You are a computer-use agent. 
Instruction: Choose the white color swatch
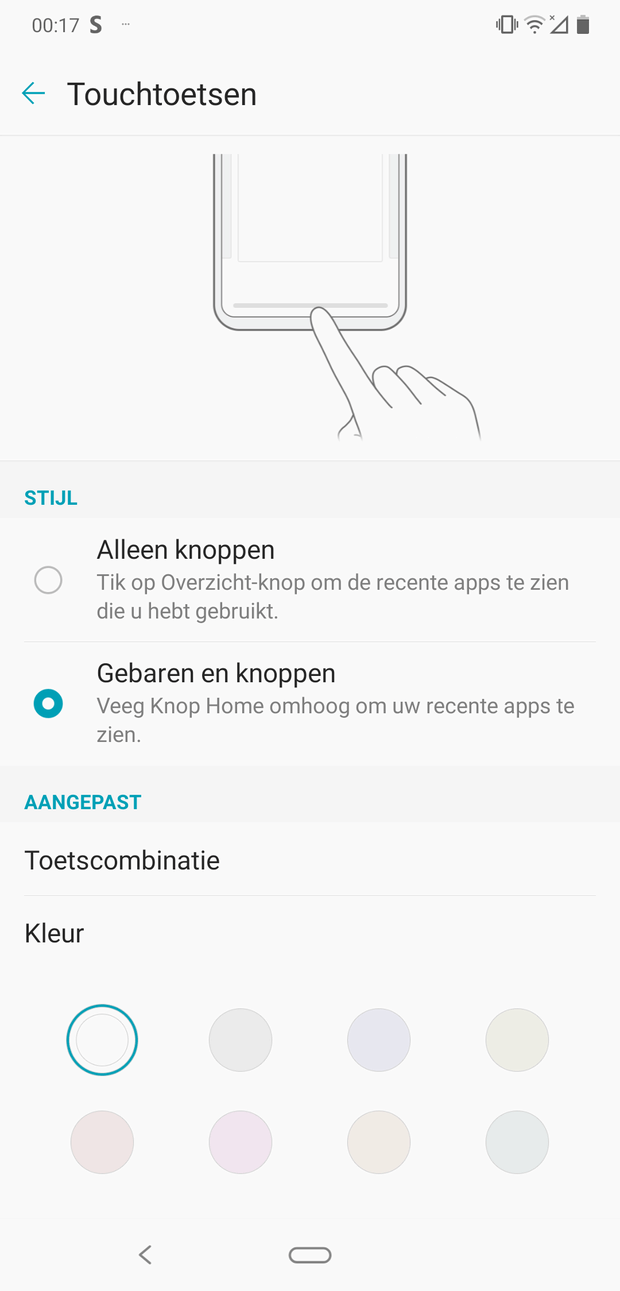coord(102,1040)
